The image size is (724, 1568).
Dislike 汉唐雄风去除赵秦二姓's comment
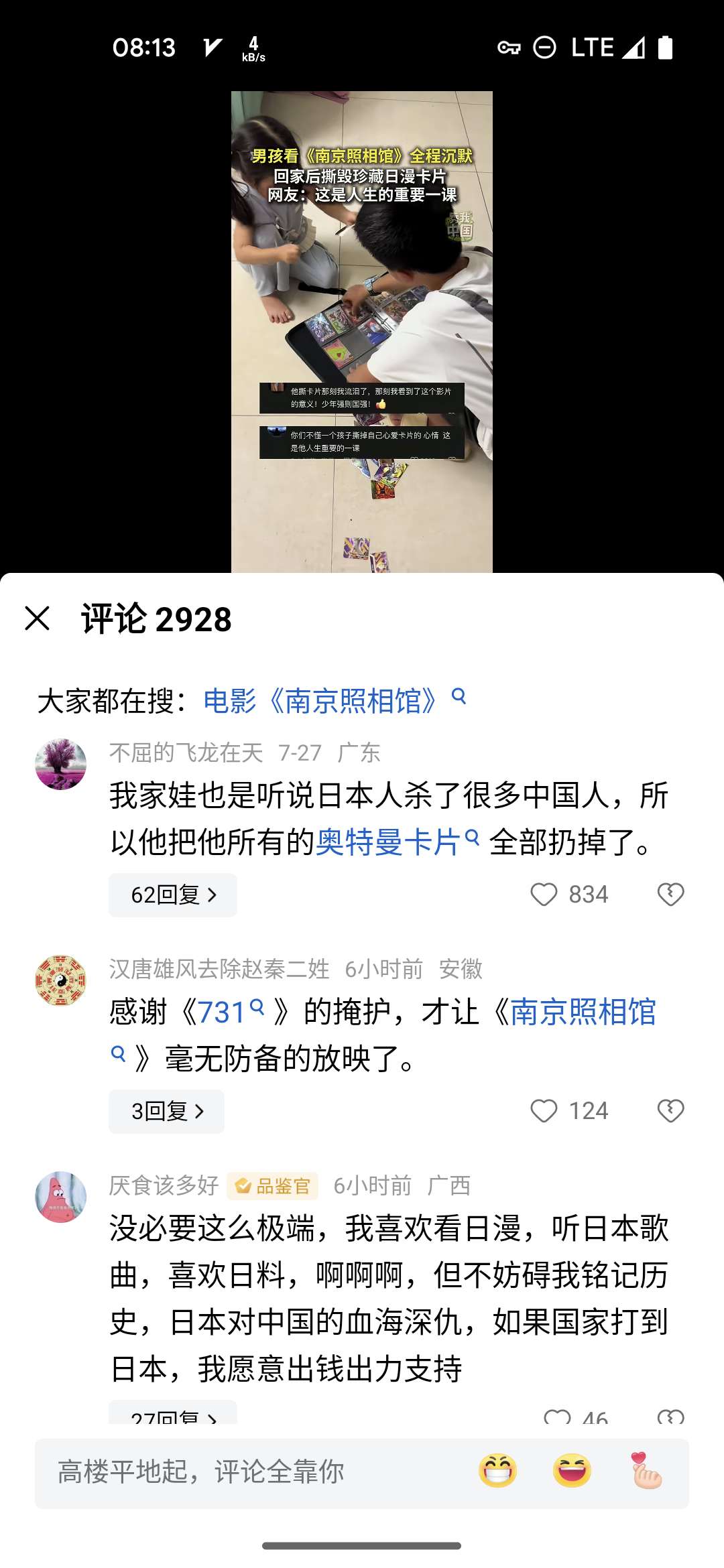(x=670, y=1111)
